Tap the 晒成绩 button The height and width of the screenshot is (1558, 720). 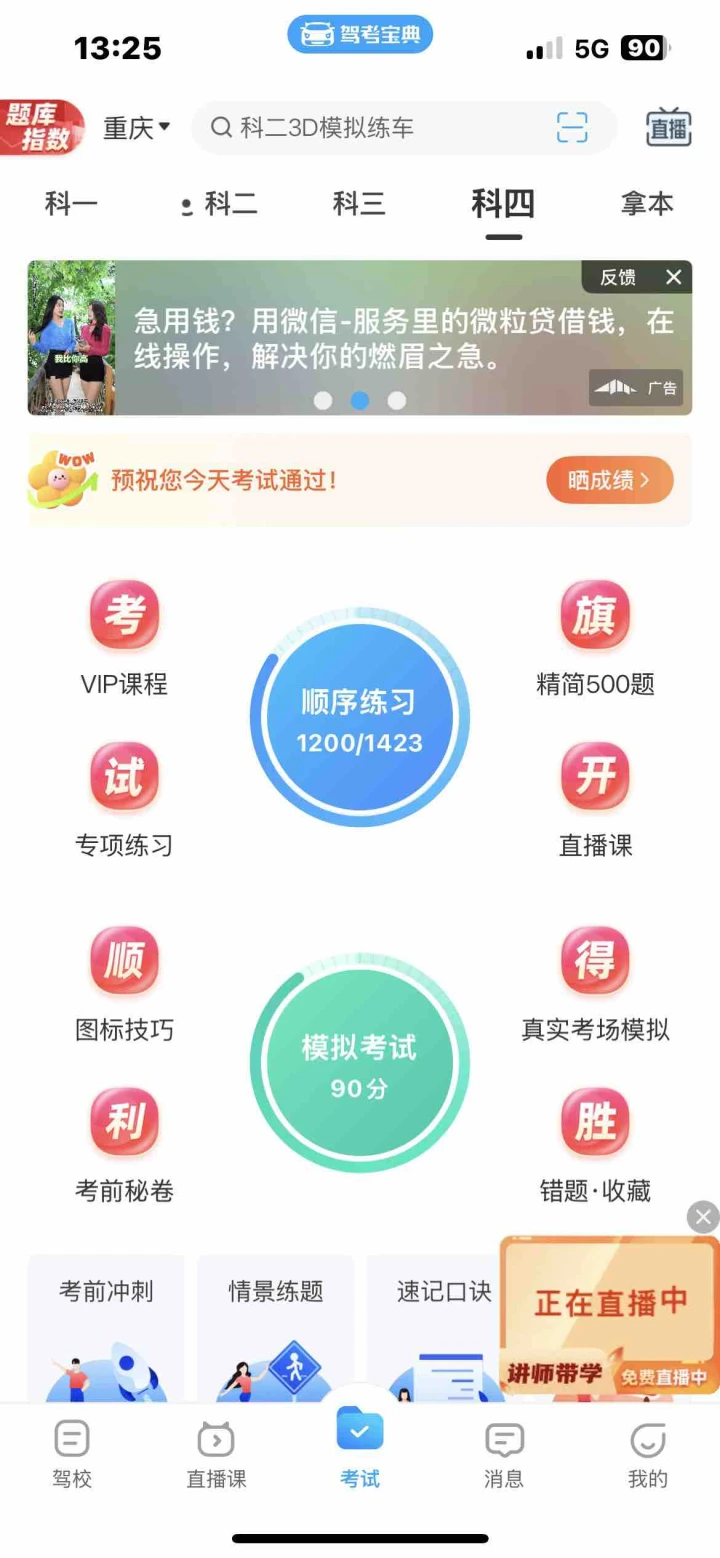coord(609,480)
